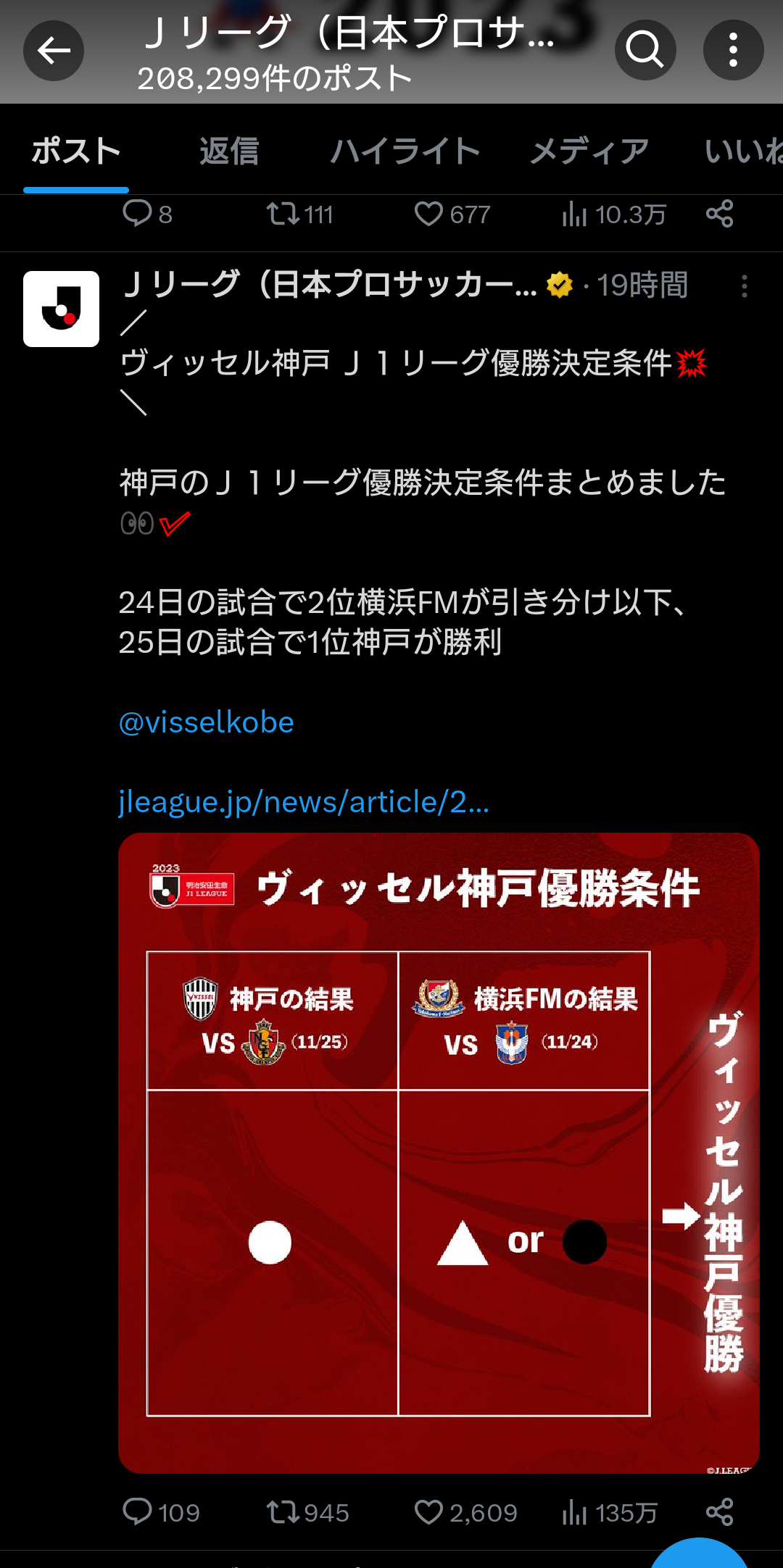Reply to the post with 8 comments
This screenshot has height=1568, width=783.
137,214
